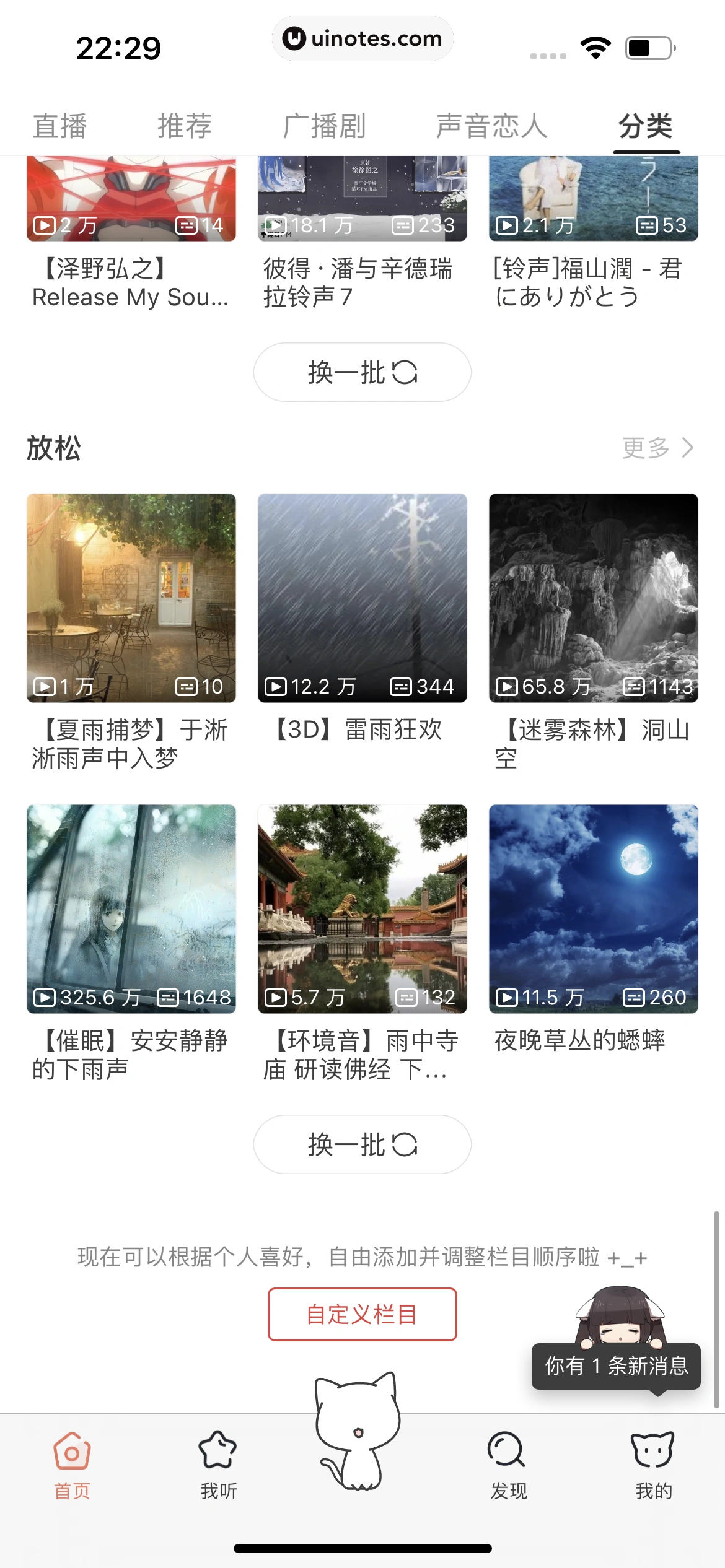View the 你有 1 条新消息 notification
725x1568 pixels.
coord(616,1366)
